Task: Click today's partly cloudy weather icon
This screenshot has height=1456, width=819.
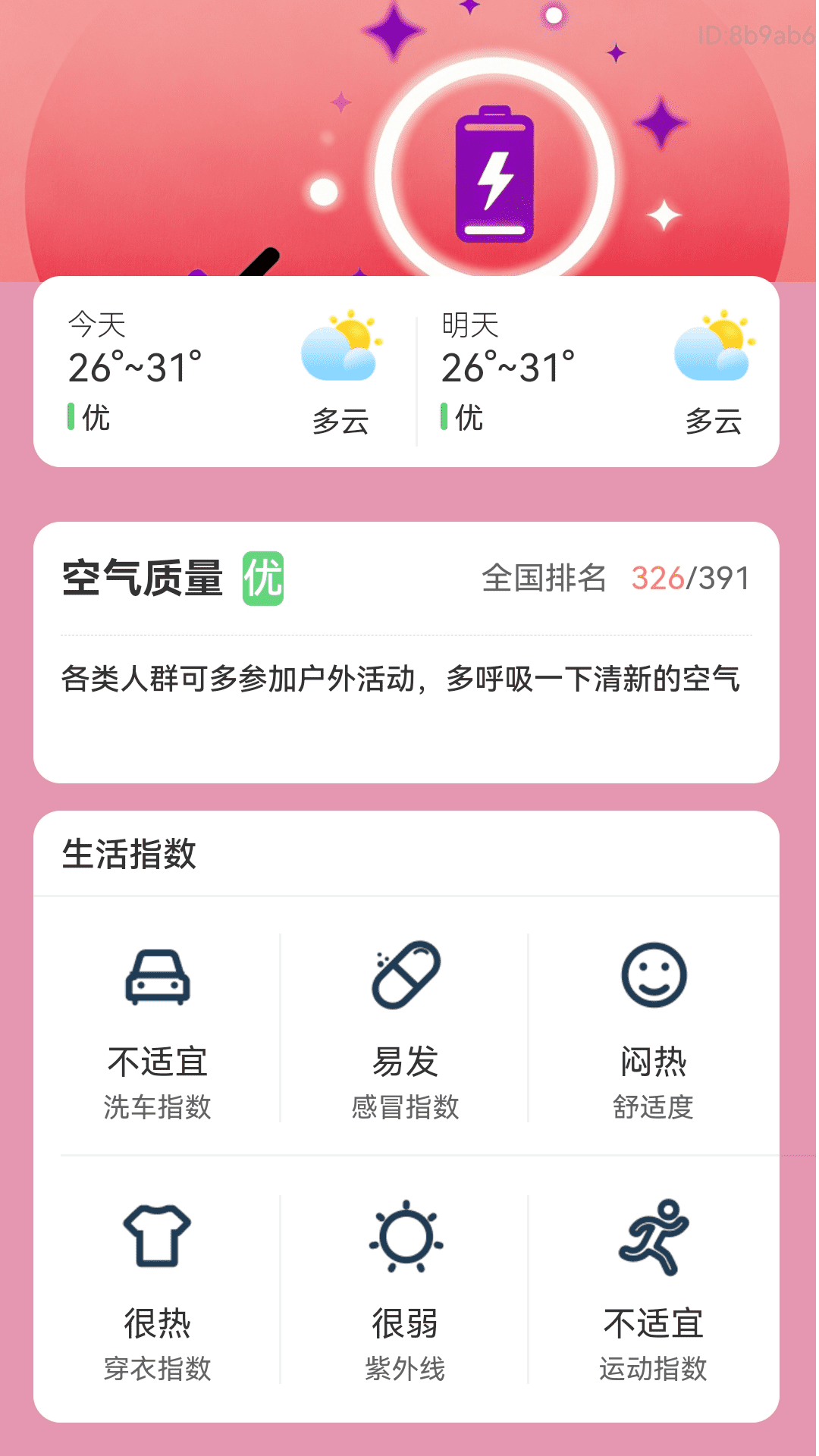Action: [339, 349]
